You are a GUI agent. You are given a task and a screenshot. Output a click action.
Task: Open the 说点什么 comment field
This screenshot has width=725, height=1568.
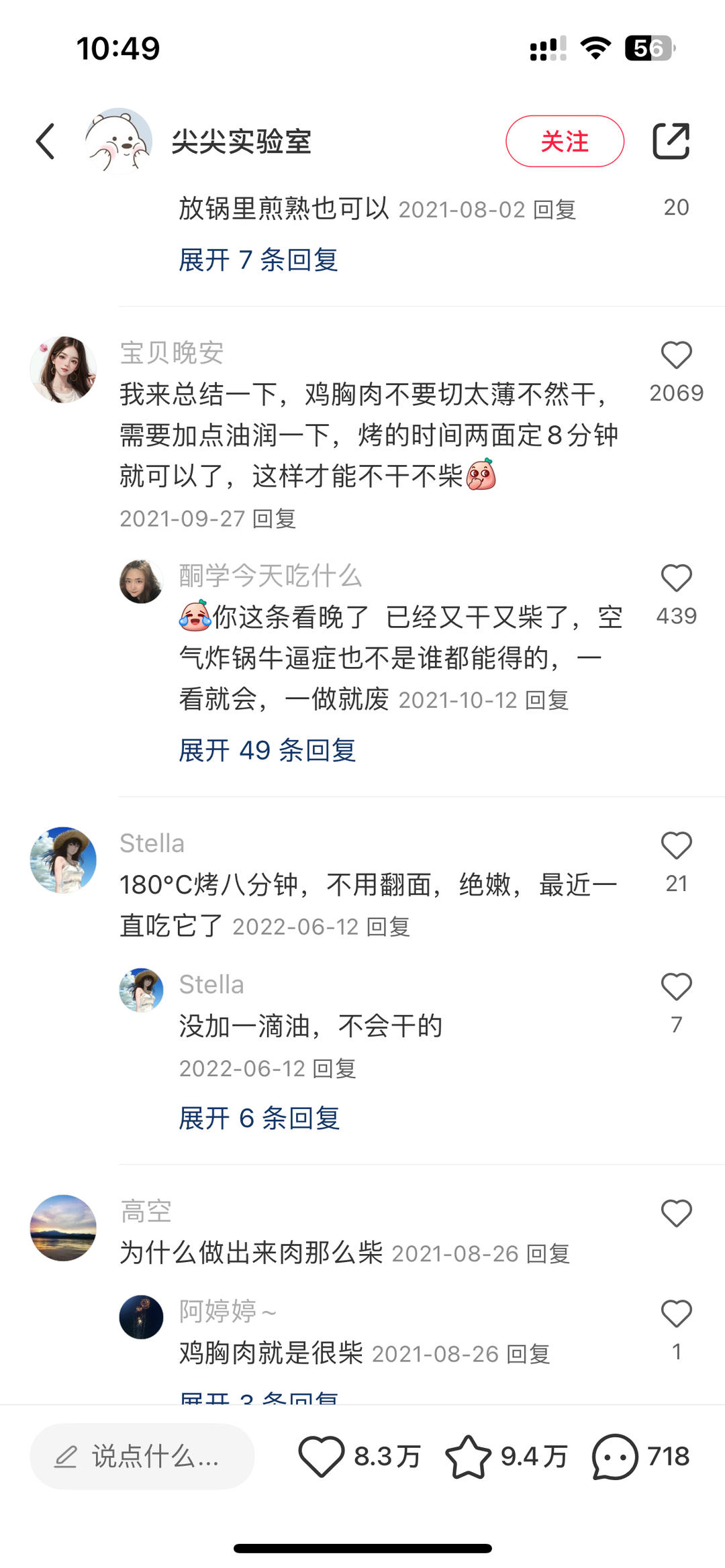coord(142,1457)
